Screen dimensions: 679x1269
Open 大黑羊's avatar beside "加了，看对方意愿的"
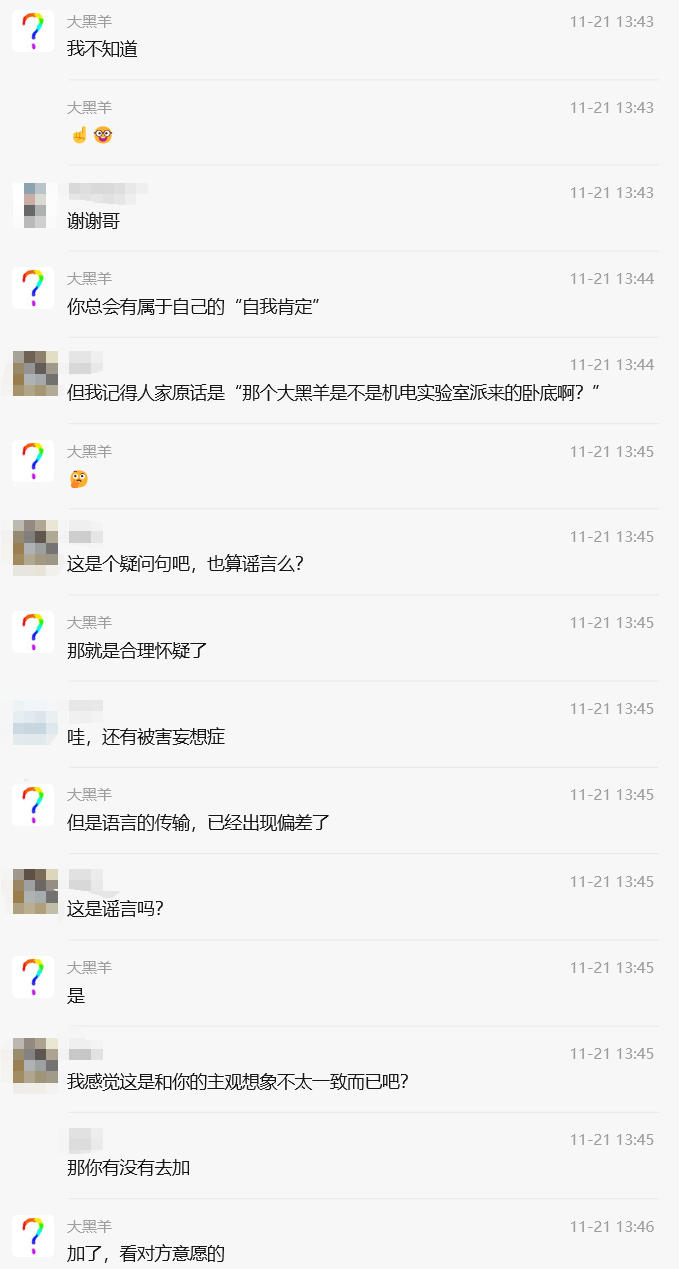(33, 1236)
